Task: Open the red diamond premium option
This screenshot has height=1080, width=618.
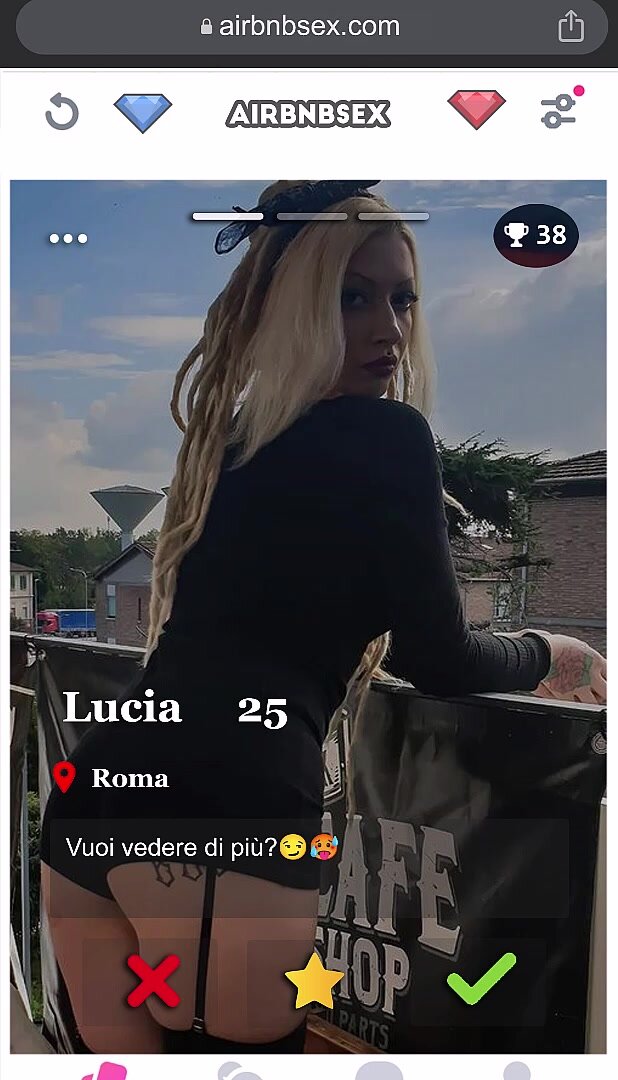Action: click(x=476, y=110)
